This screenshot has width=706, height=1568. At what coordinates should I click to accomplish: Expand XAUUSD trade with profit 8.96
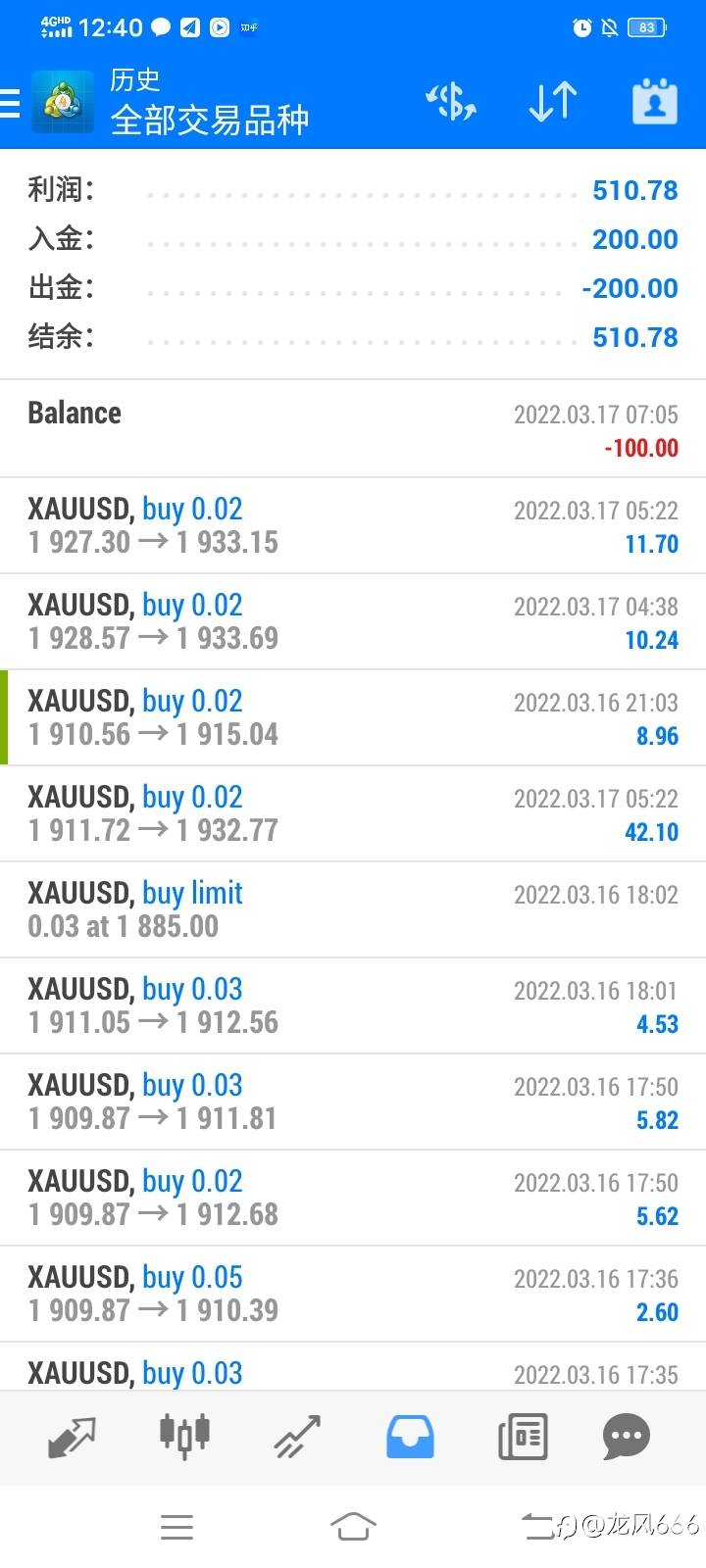353,717
